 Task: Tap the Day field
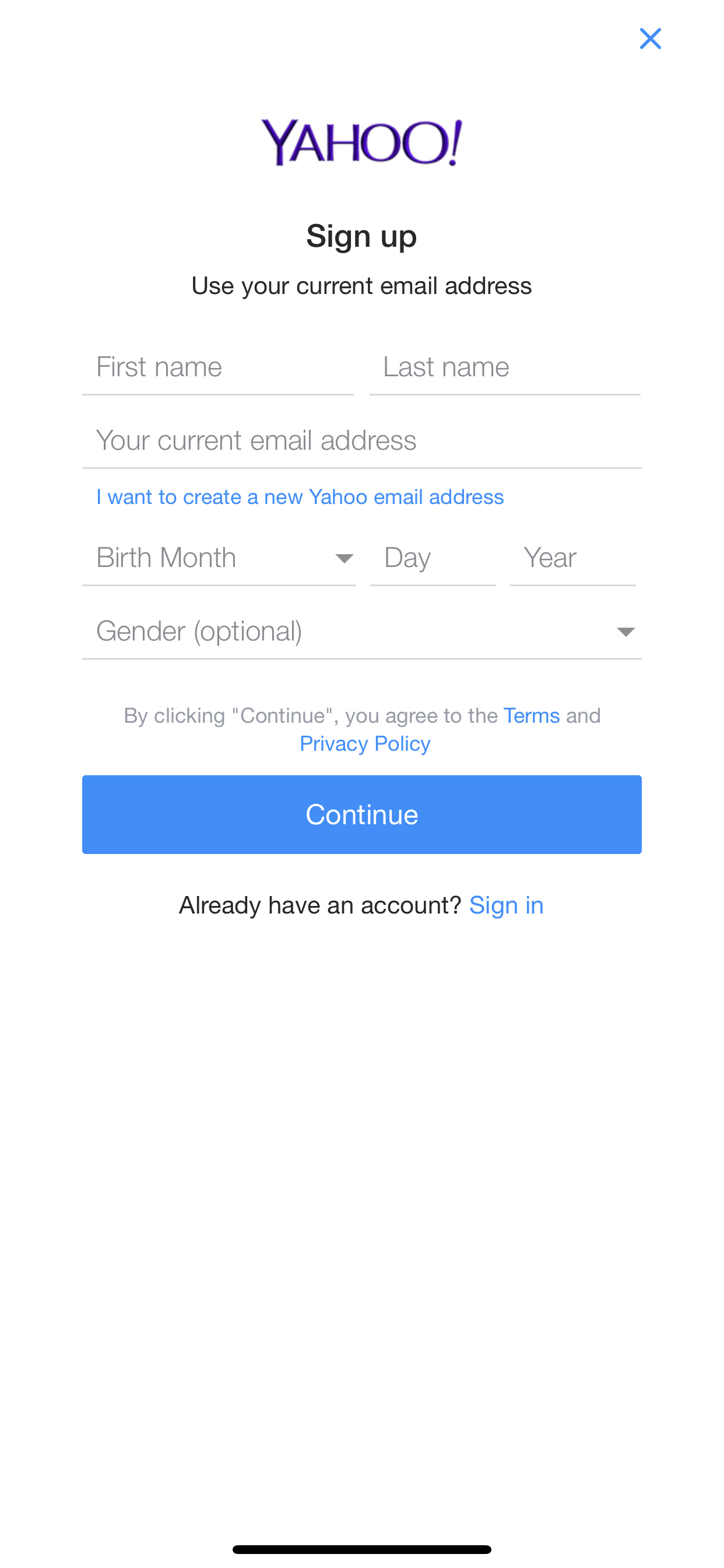pyautogui.click(x=433, y=558)
